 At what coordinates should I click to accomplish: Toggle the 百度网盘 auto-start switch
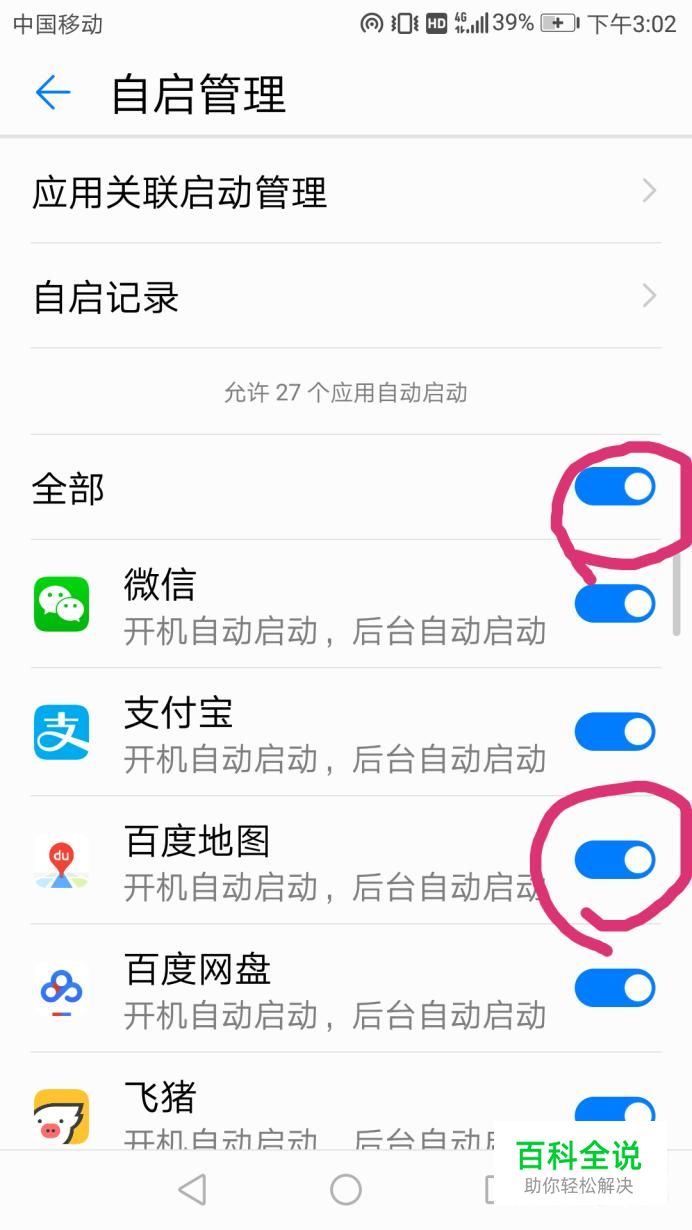[615, 988]
